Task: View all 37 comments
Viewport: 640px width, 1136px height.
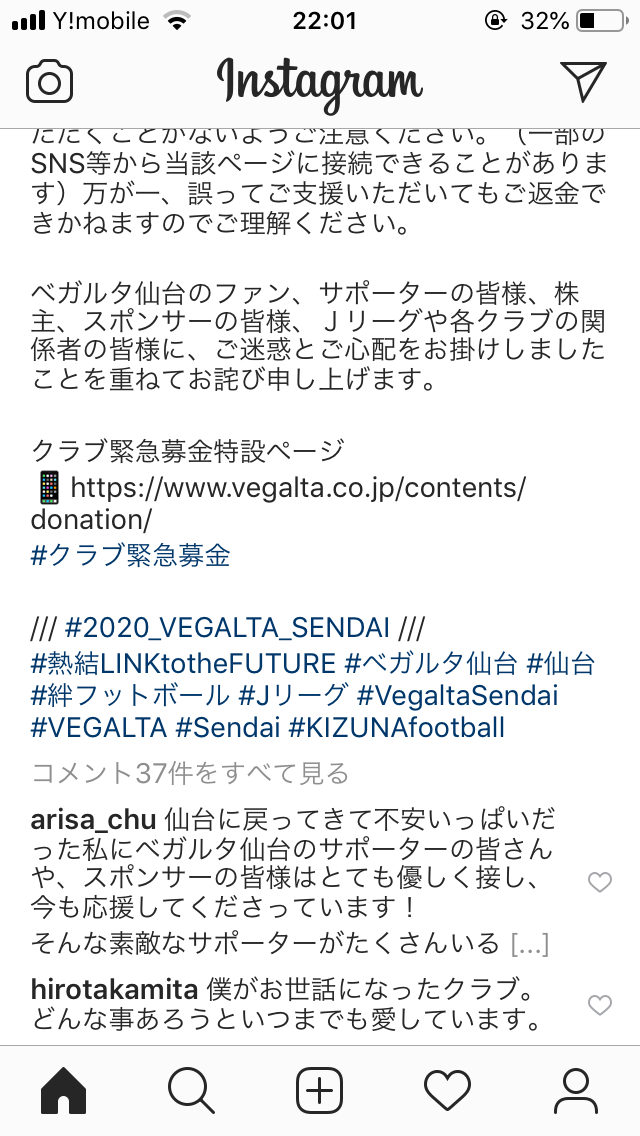Action: [x=190, y=773]
